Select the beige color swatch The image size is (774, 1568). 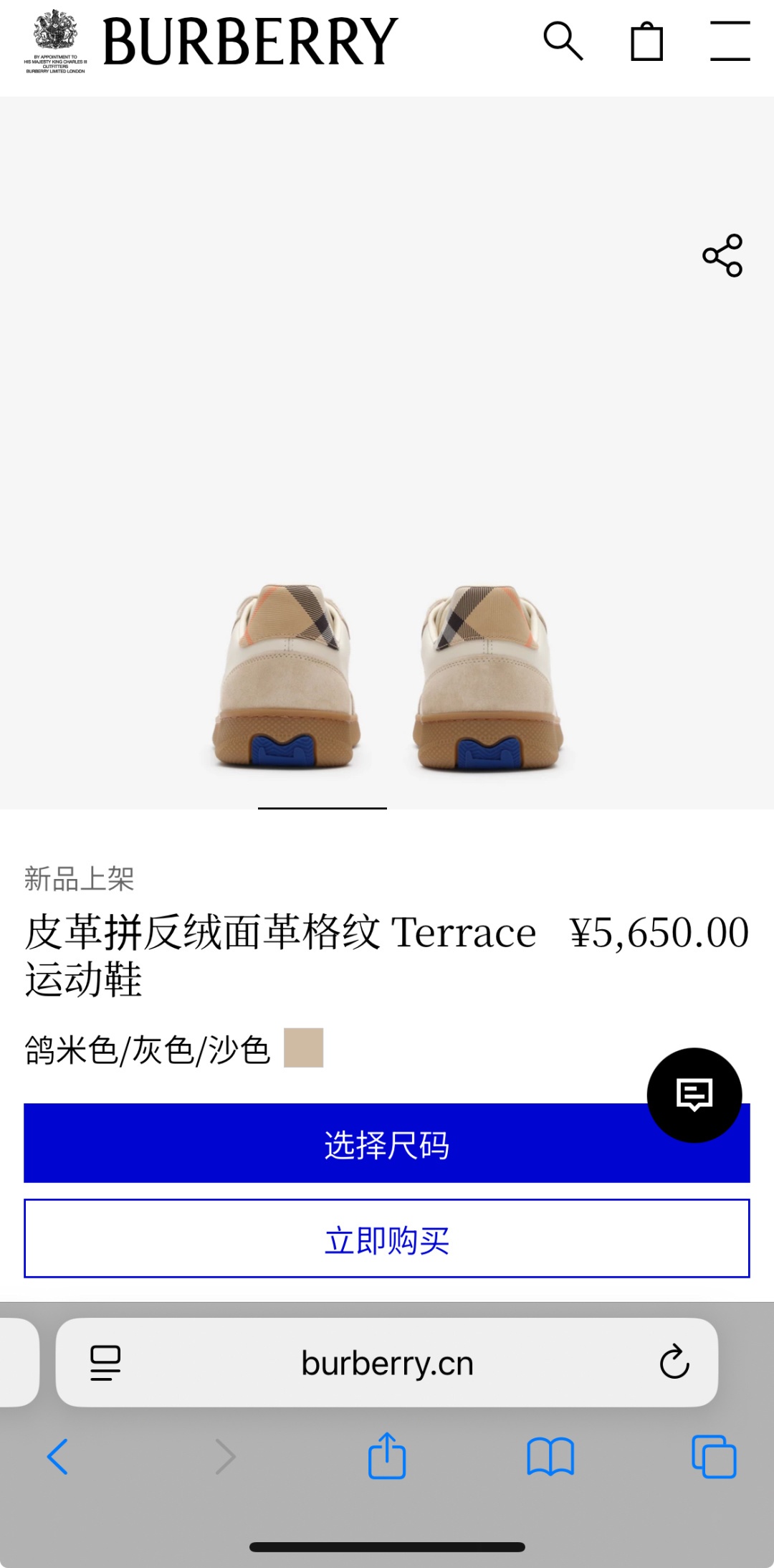click(304, 1047)
